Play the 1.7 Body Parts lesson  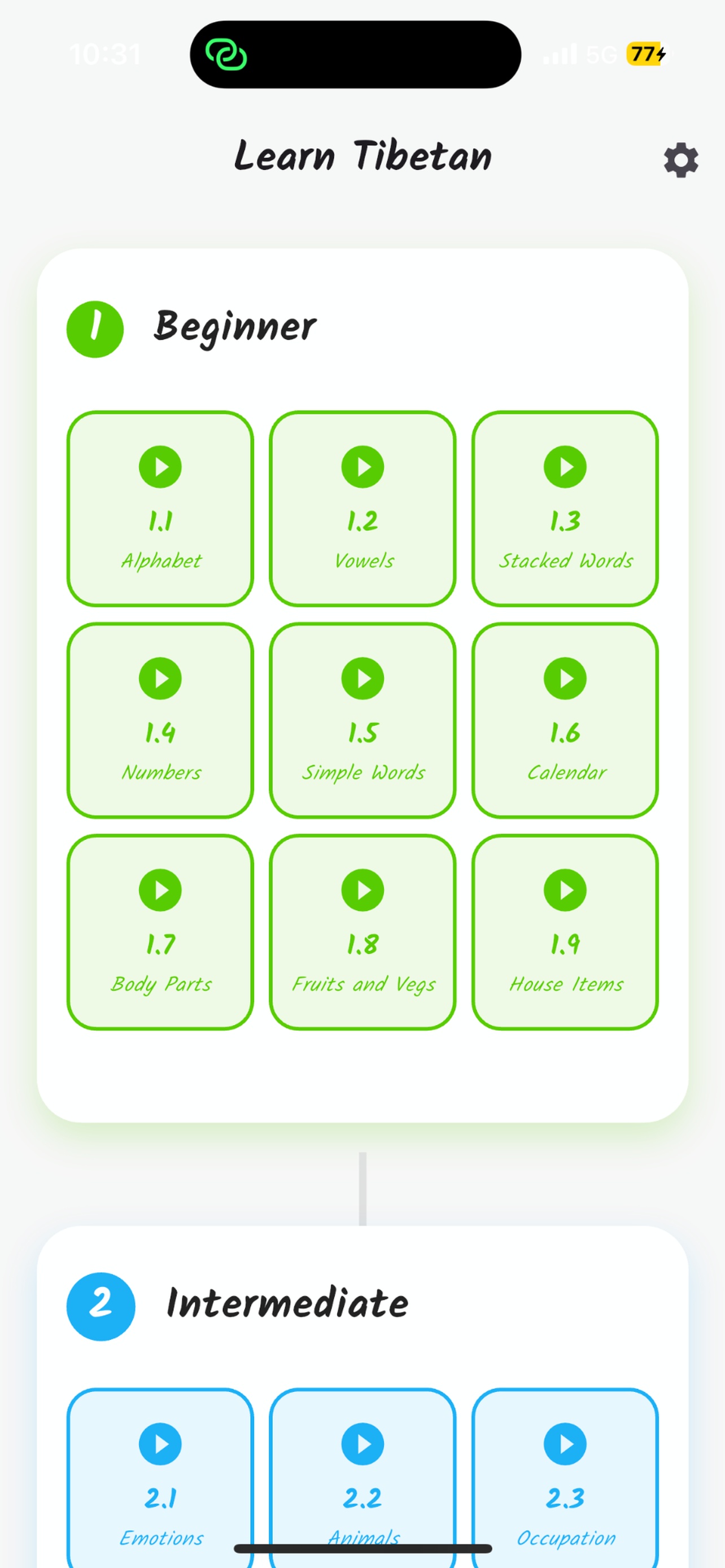[x=160, y=890]
